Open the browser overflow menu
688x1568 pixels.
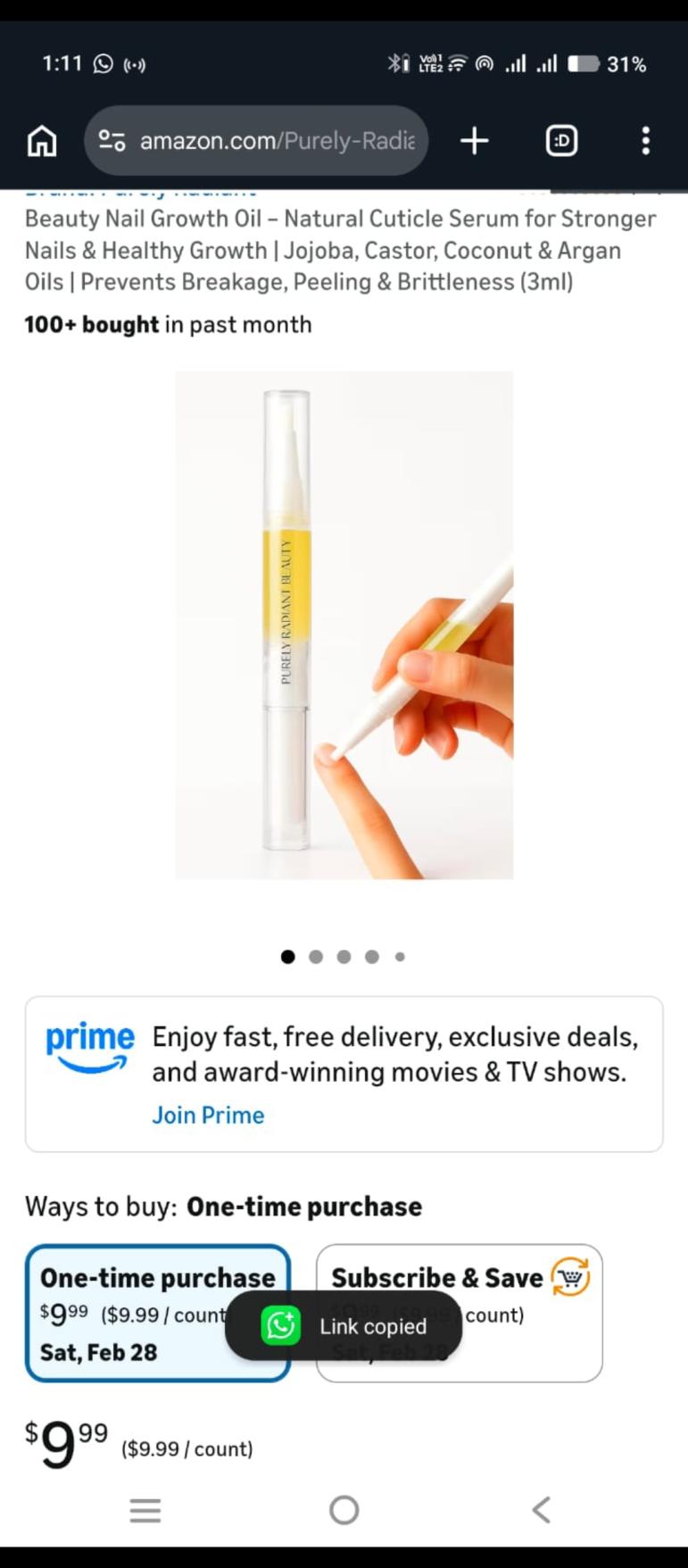click(x=645, y=141)
